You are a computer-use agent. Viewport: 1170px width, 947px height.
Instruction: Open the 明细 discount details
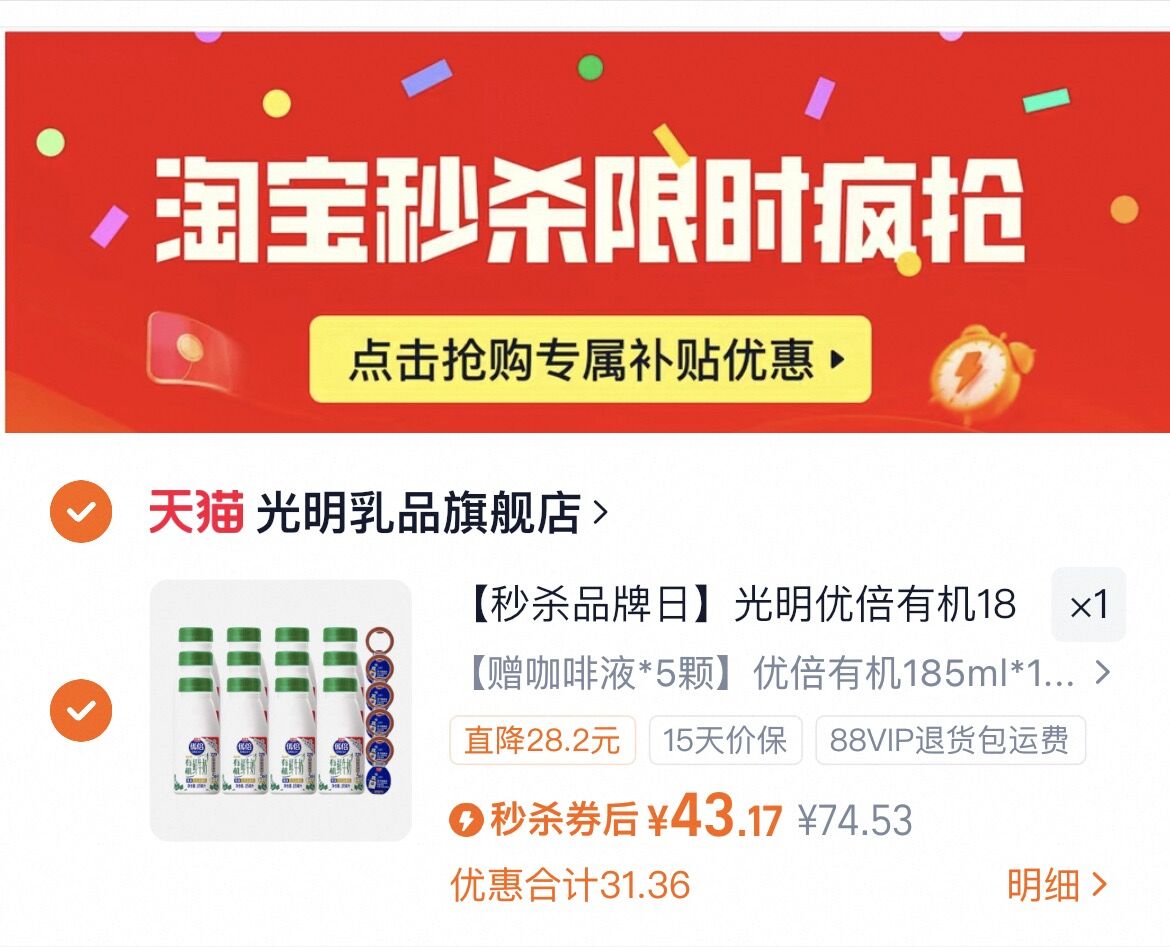(1056, 885)
